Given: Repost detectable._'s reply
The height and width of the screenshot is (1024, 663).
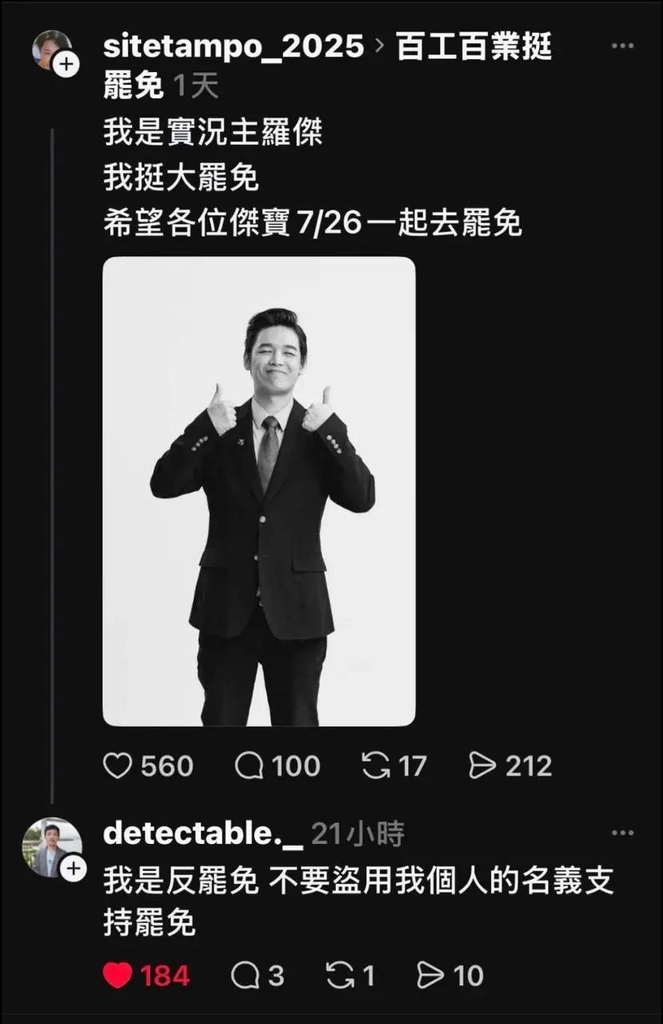Looking at the screenshot, I should point(340,975).
